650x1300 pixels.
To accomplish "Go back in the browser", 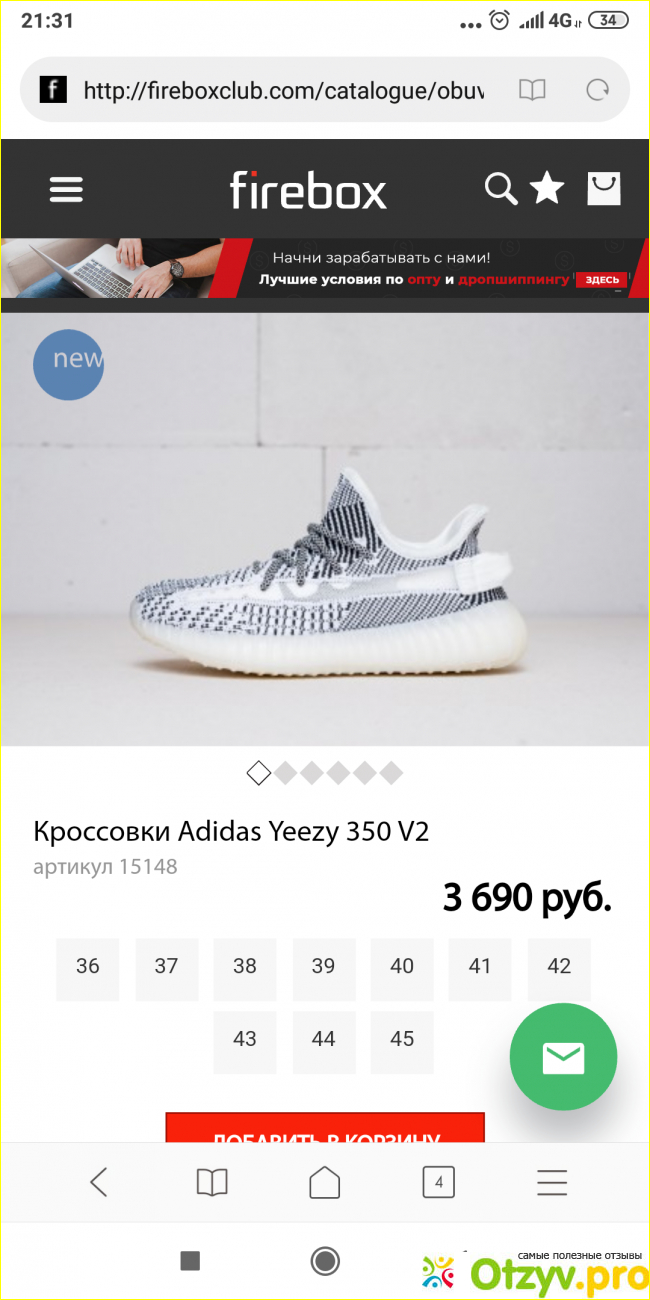I will click(x=99, y=1183).
